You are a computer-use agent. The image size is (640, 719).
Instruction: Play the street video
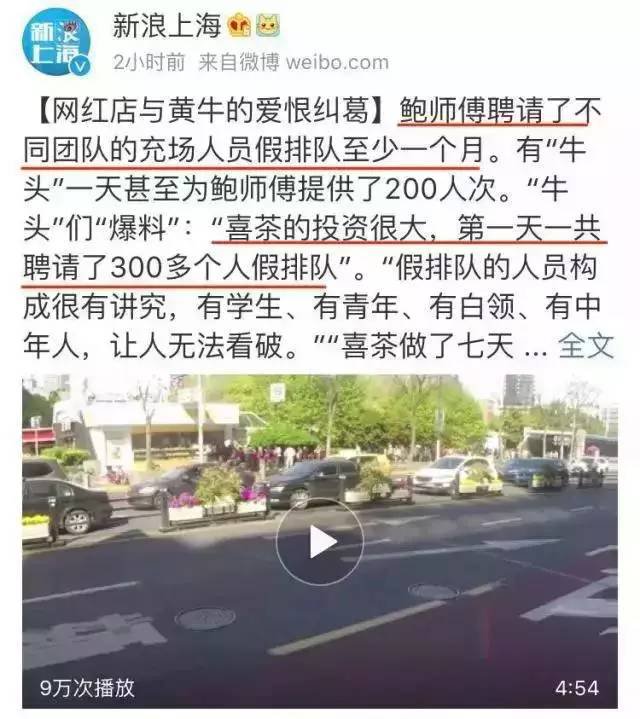pos(319,541)
